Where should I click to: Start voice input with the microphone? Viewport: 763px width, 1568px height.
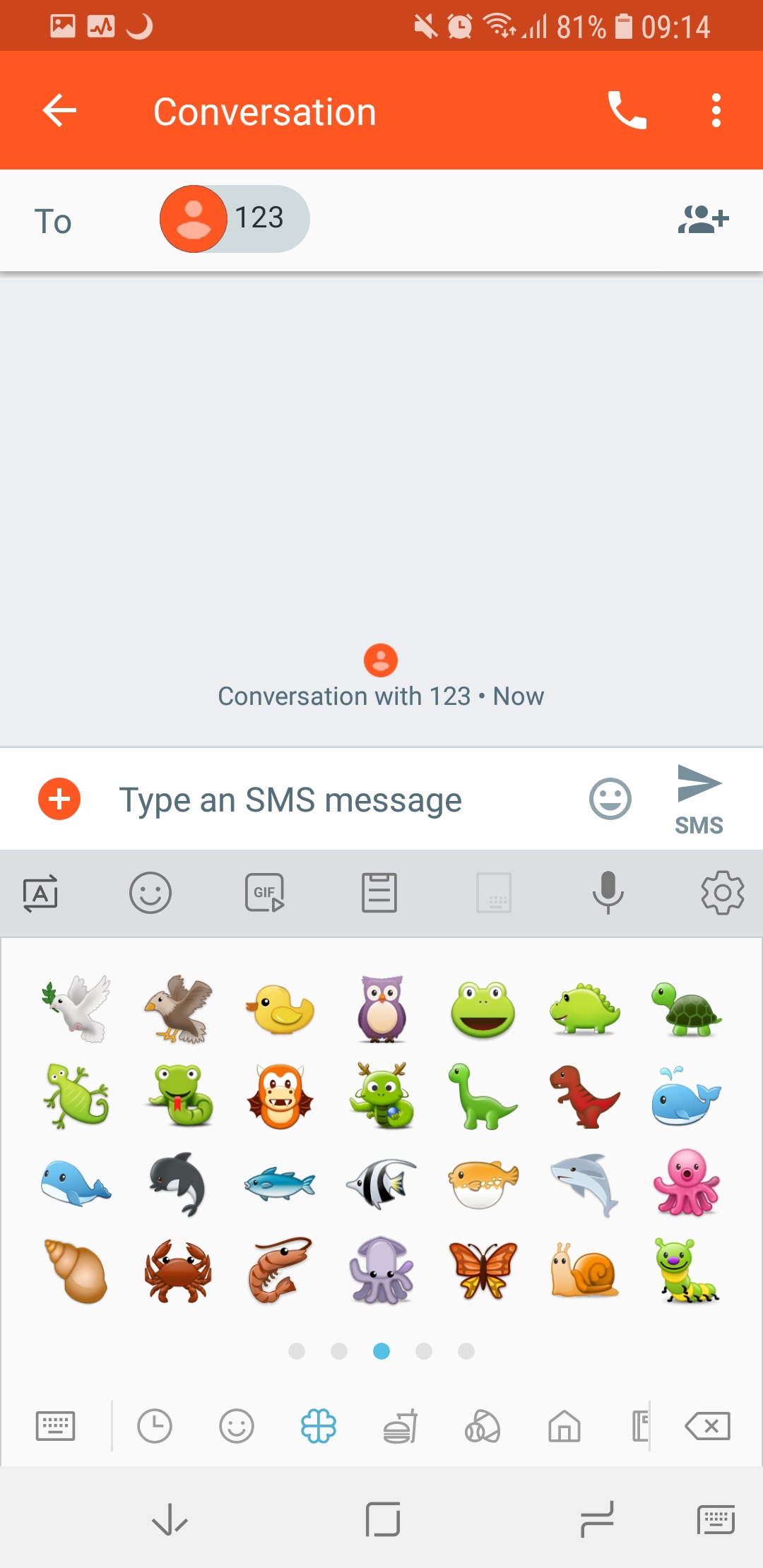[x=608, y=893]
